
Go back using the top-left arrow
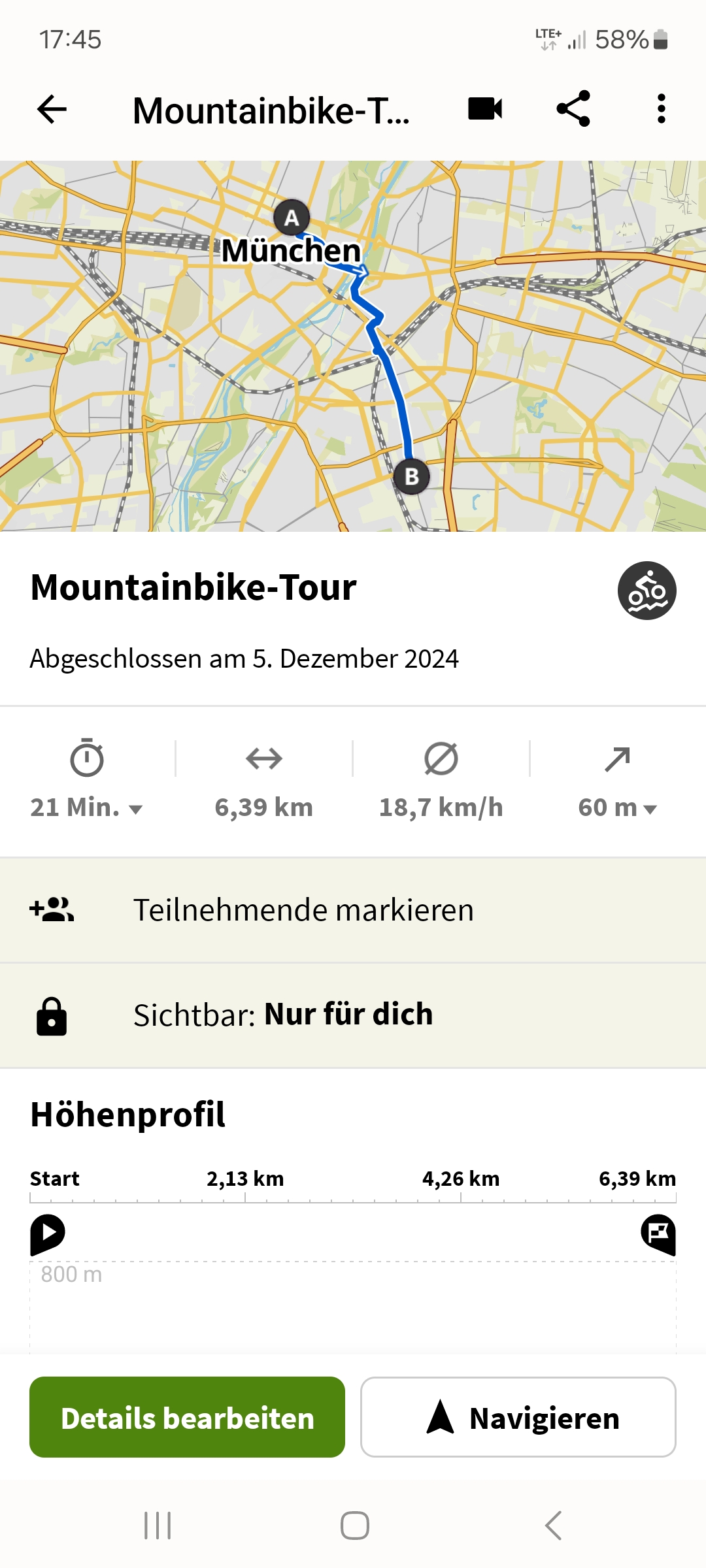(52, 109)
